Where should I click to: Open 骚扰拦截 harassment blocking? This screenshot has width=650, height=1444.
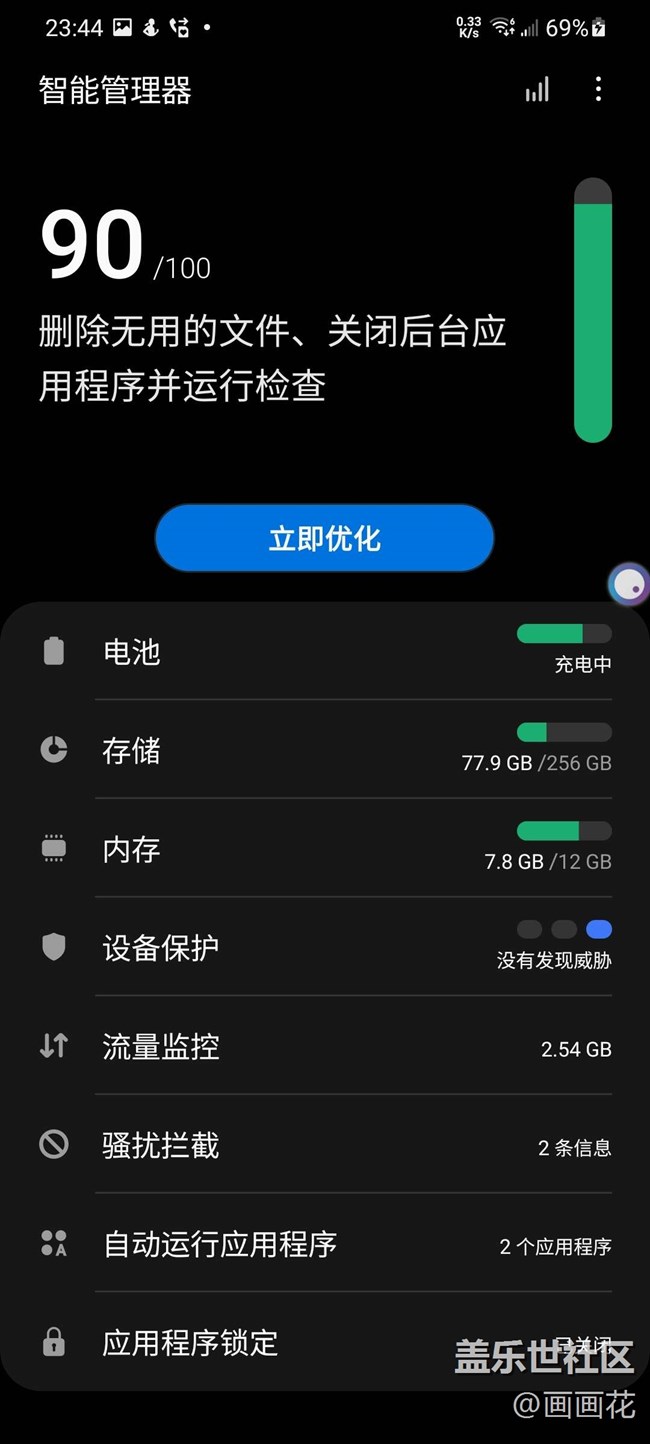tap(325, 1144)
